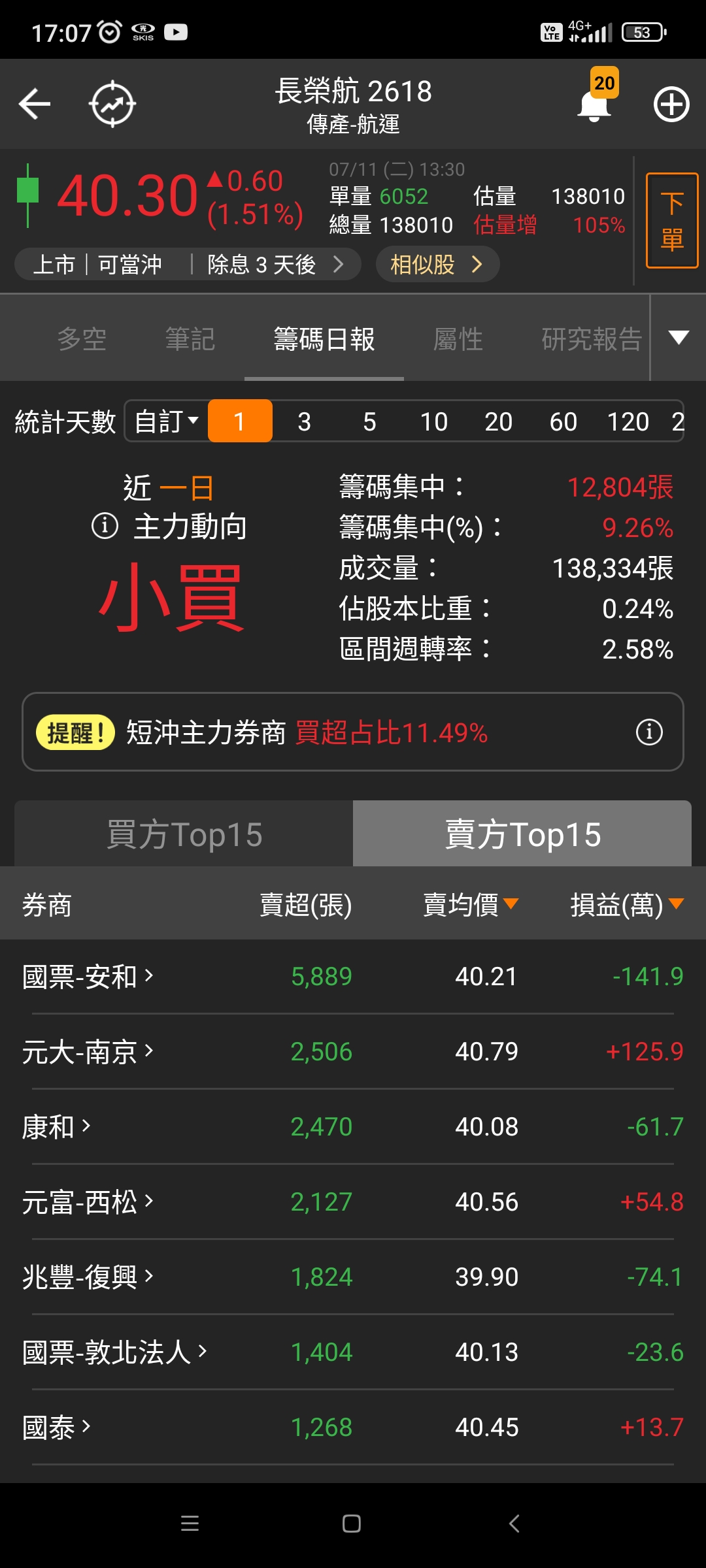The image size is (706, 1568).
Task: Open the 除息 3 天後 info chip
Action: (275, 265)
